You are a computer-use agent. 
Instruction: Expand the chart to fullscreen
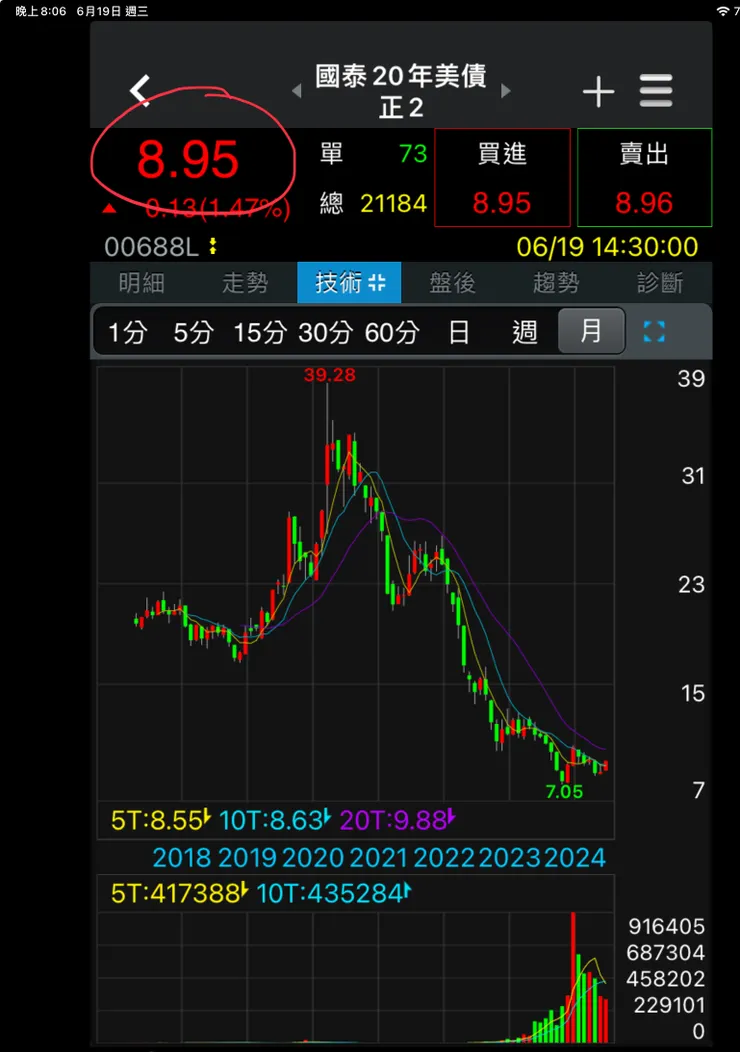click(x=655, y=332)
